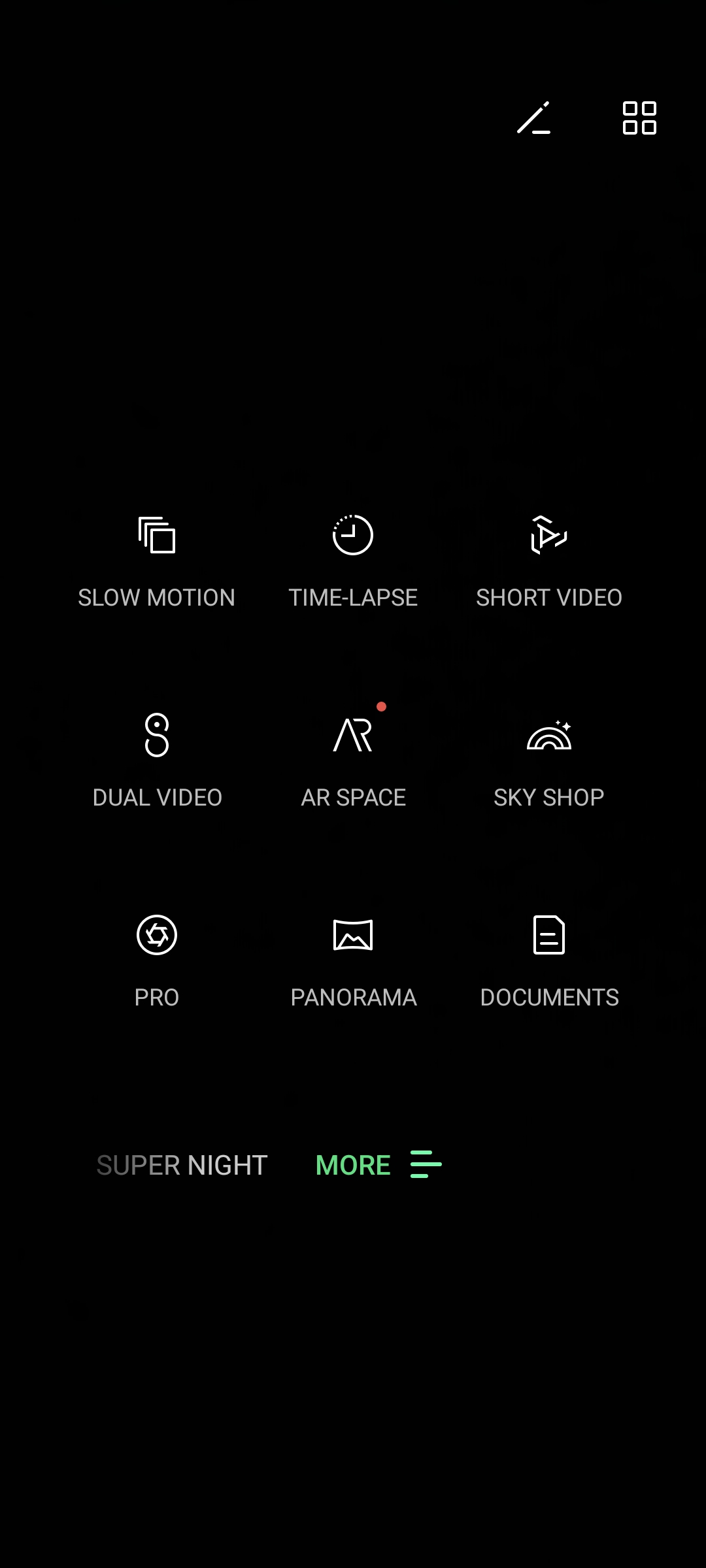
Task: Tap the edit modes pencil icon
Action: point(533,118)
